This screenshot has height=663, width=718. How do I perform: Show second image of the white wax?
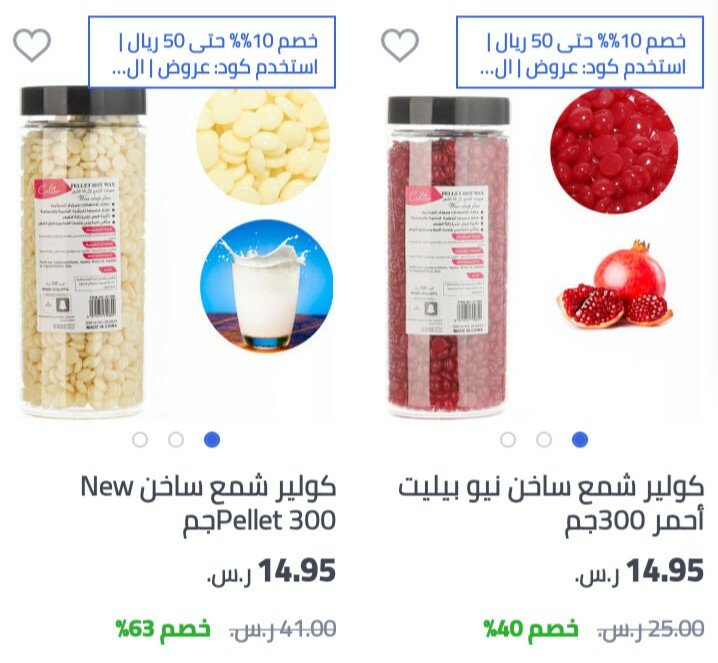coord(176,439)
